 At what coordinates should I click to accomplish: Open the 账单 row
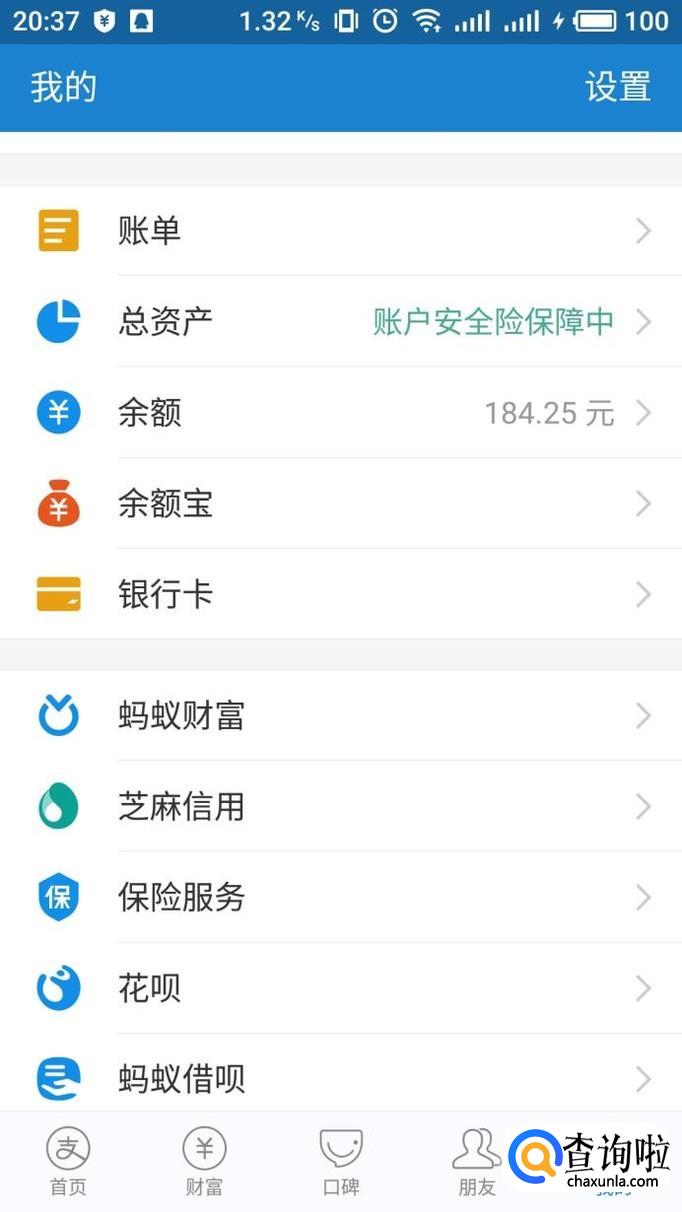click(x=340, y=231)
